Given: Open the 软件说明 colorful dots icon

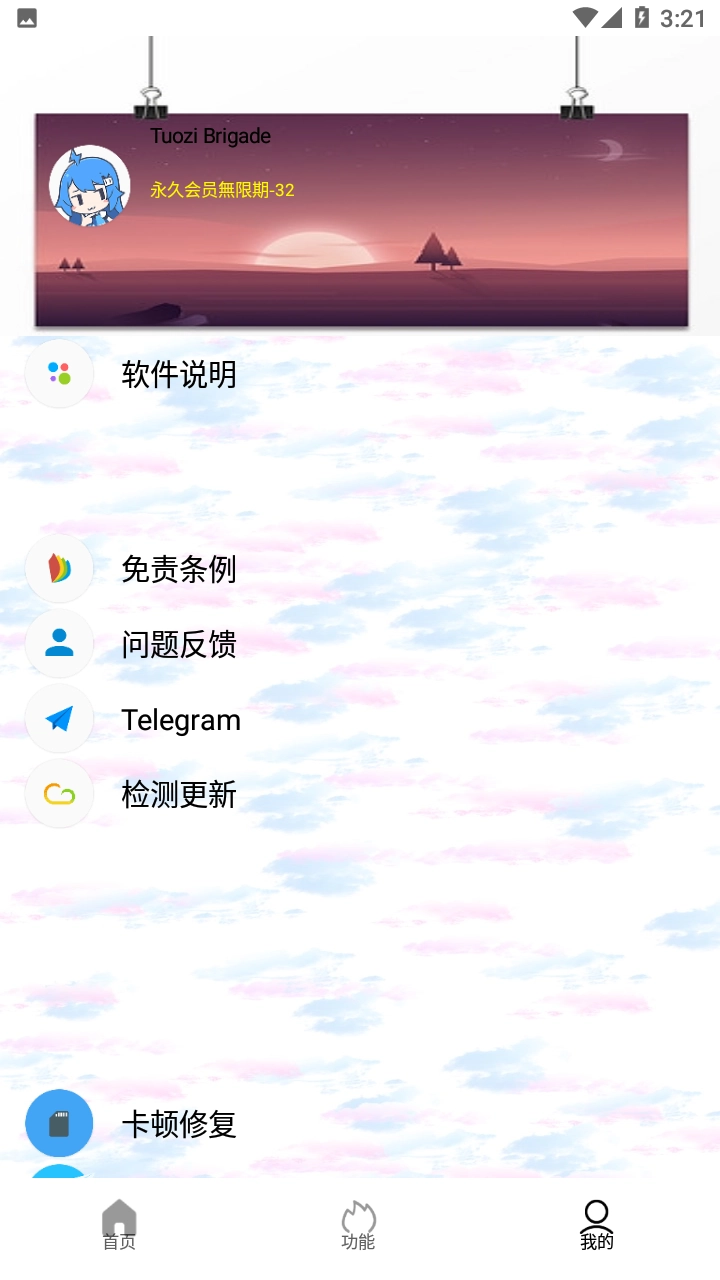Looking at the screenshot, I should click(59, 374).
